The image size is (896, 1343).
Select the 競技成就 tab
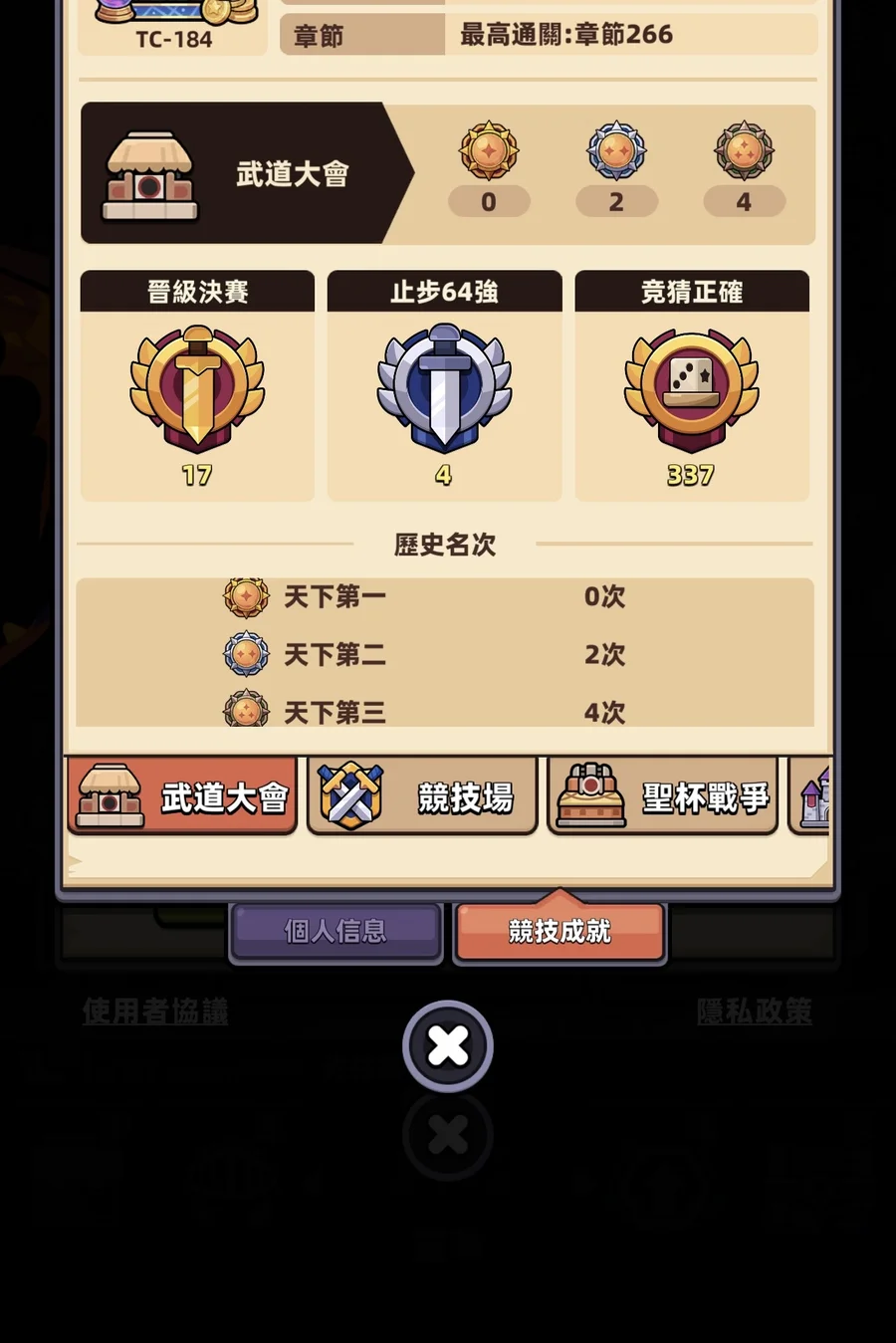(560, 932)
